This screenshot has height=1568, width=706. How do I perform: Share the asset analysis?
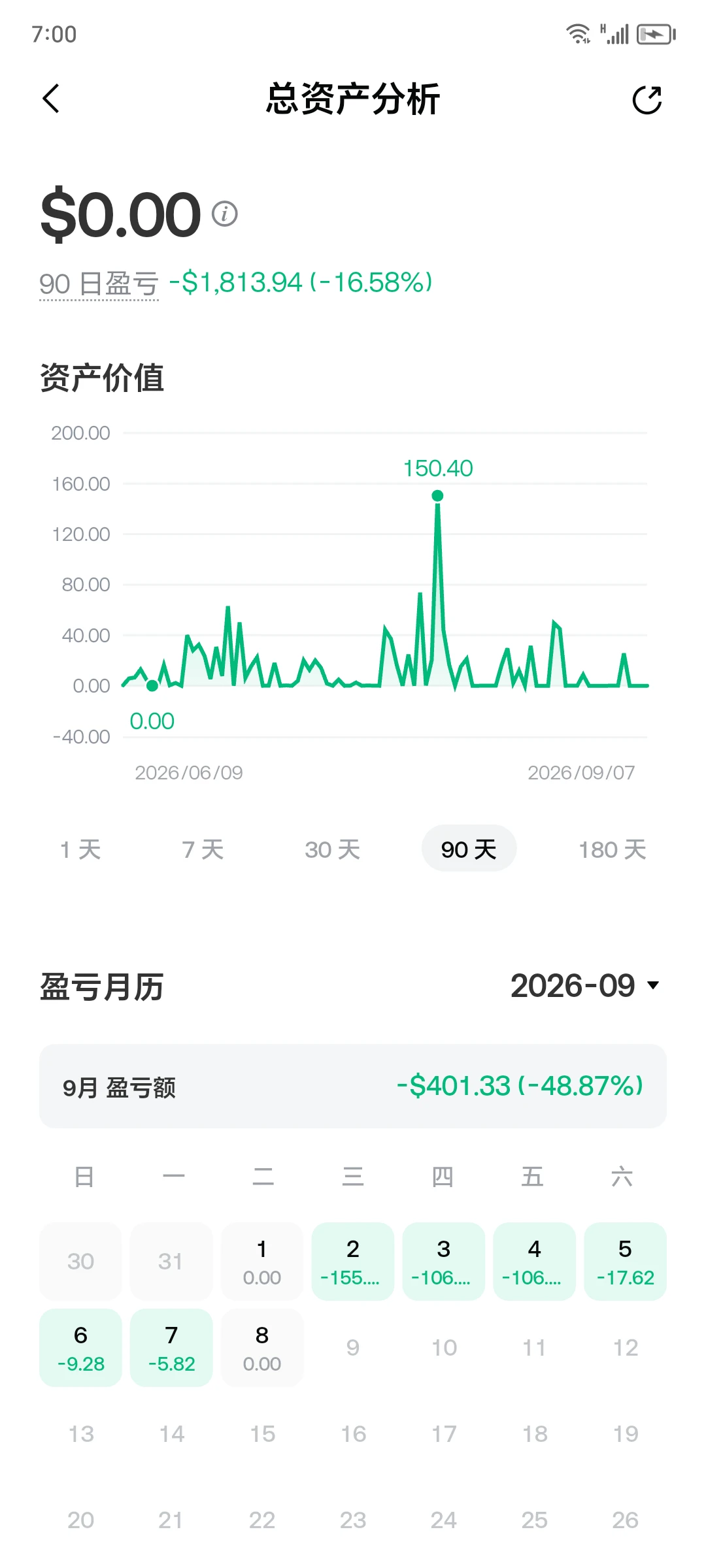click(x=647, y=99)
